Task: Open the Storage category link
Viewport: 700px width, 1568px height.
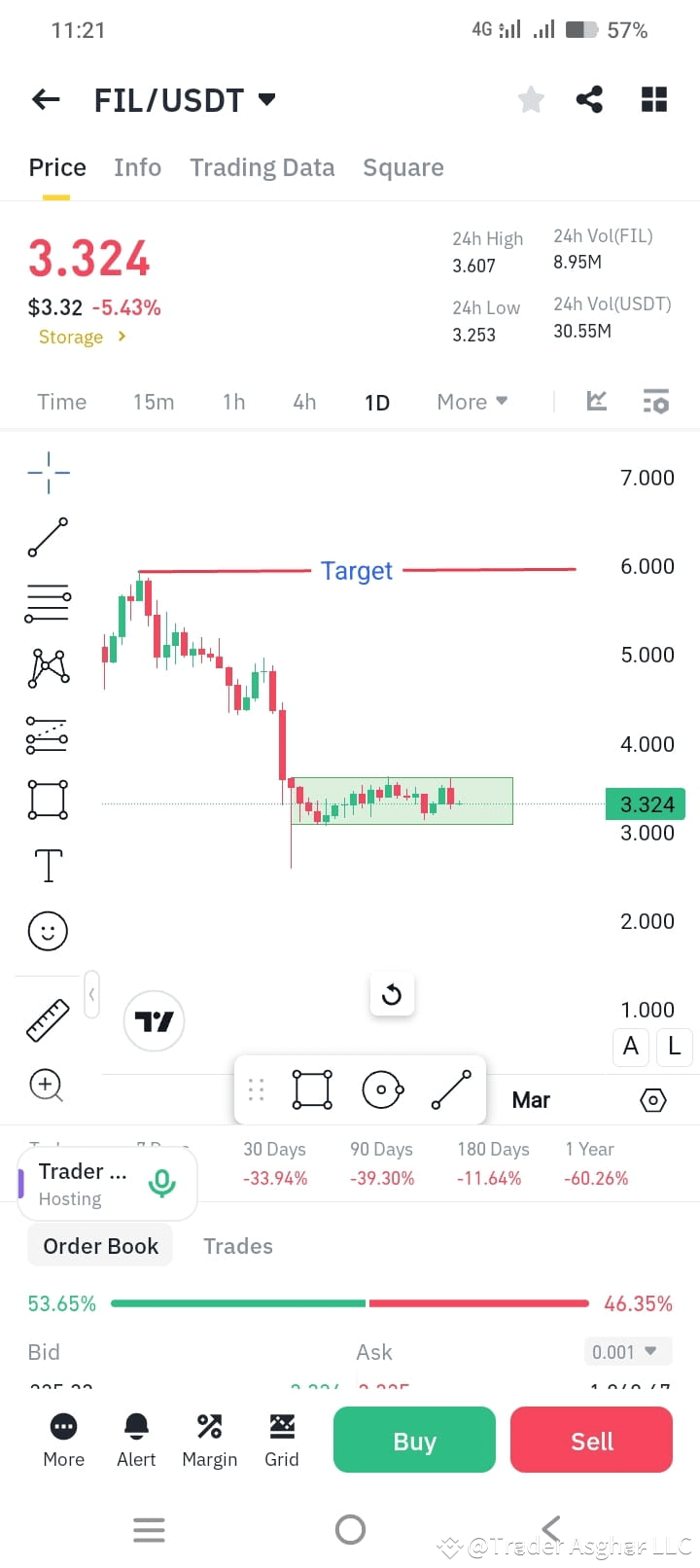Action: click(78, 337)
